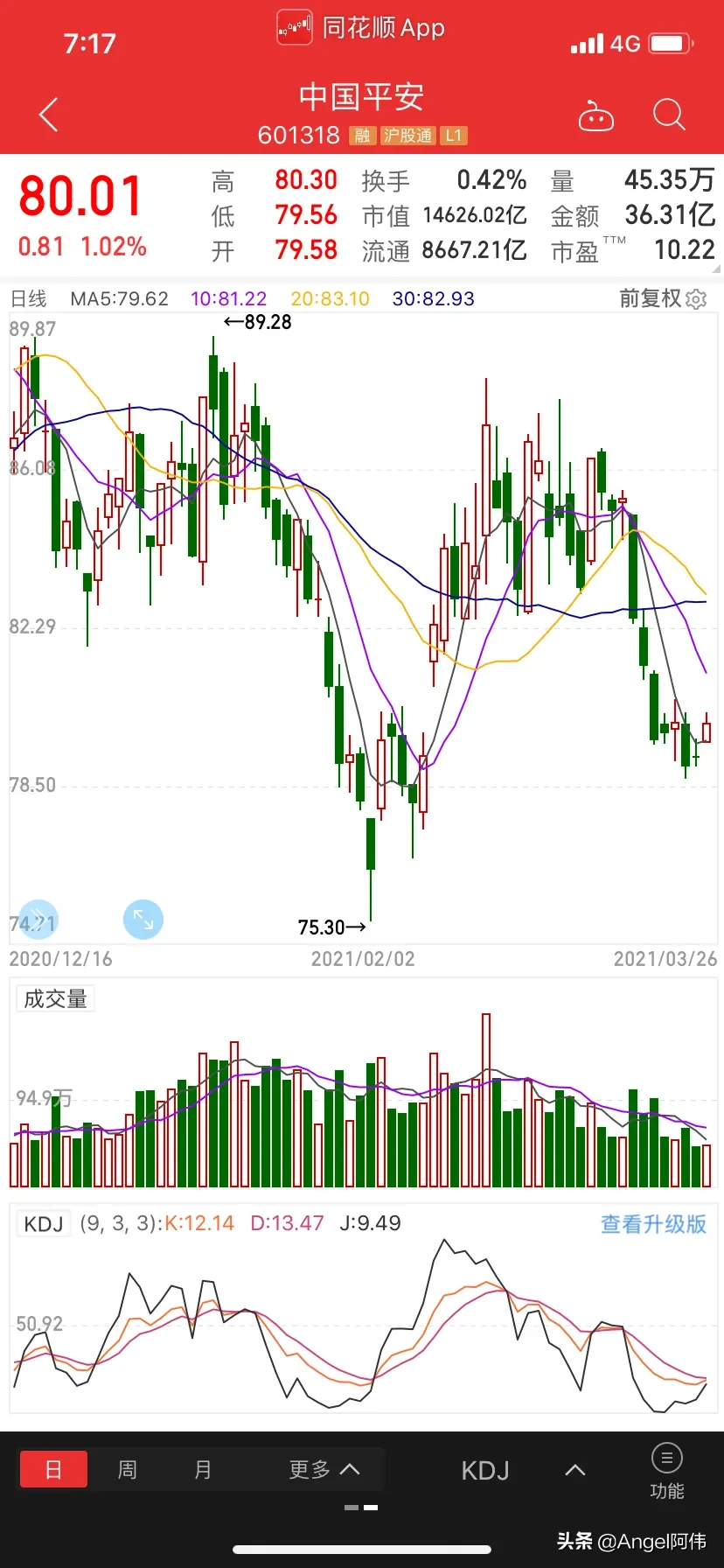Expand the 更多 period options

click(324, 1469)
